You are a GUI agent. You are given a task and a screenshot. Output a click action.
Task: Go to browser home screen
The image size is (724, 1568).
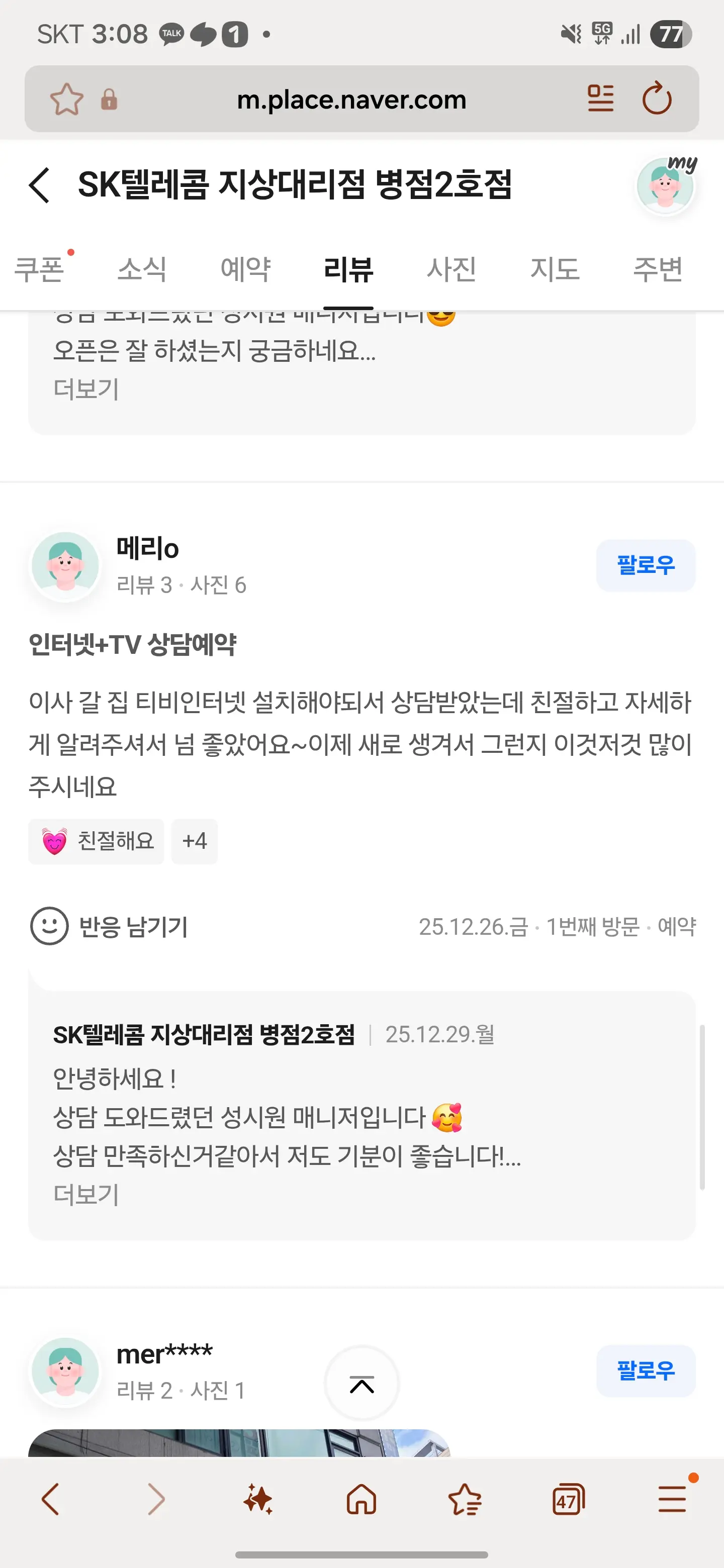[x=361, y=1501]
